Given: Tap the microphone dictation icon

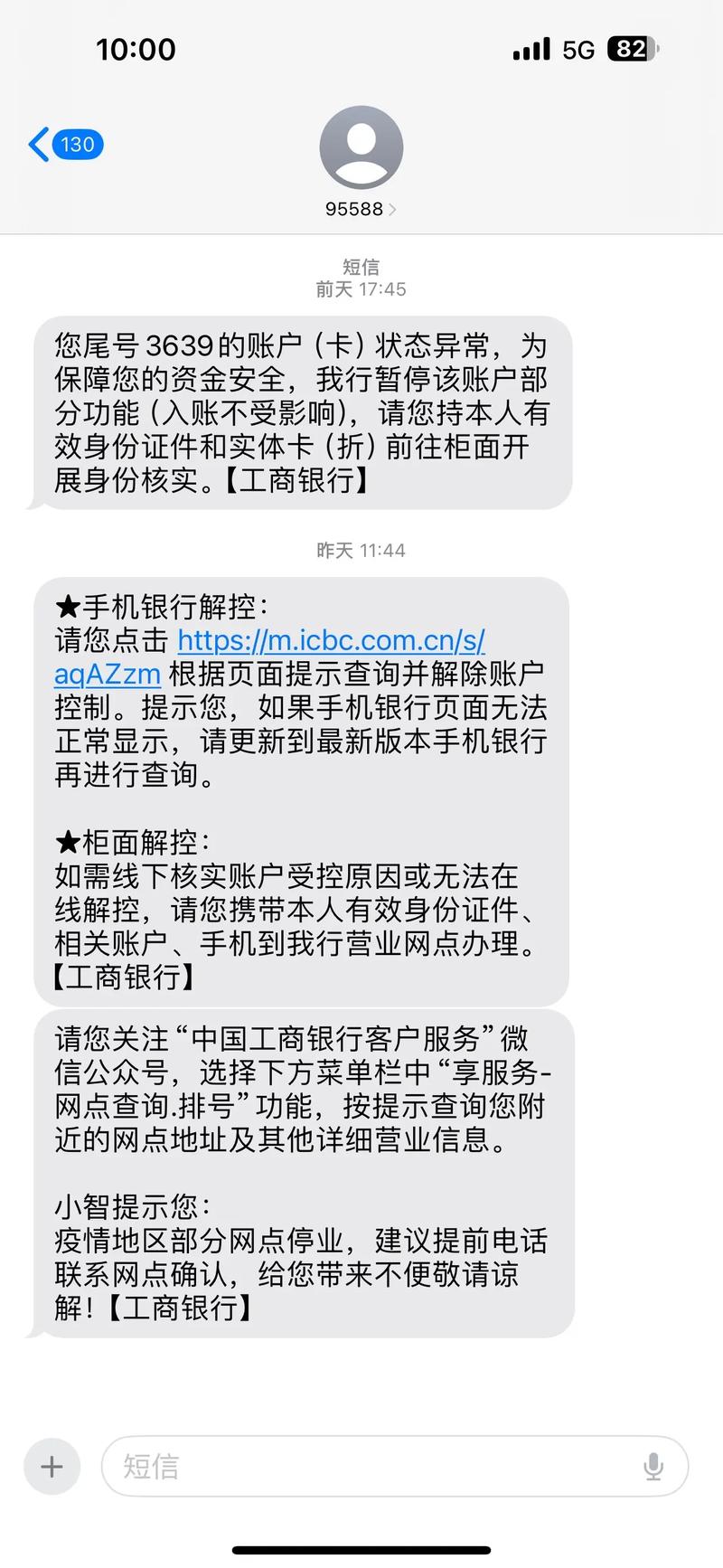Looking at the screenshot, I should click(653, 1467).
